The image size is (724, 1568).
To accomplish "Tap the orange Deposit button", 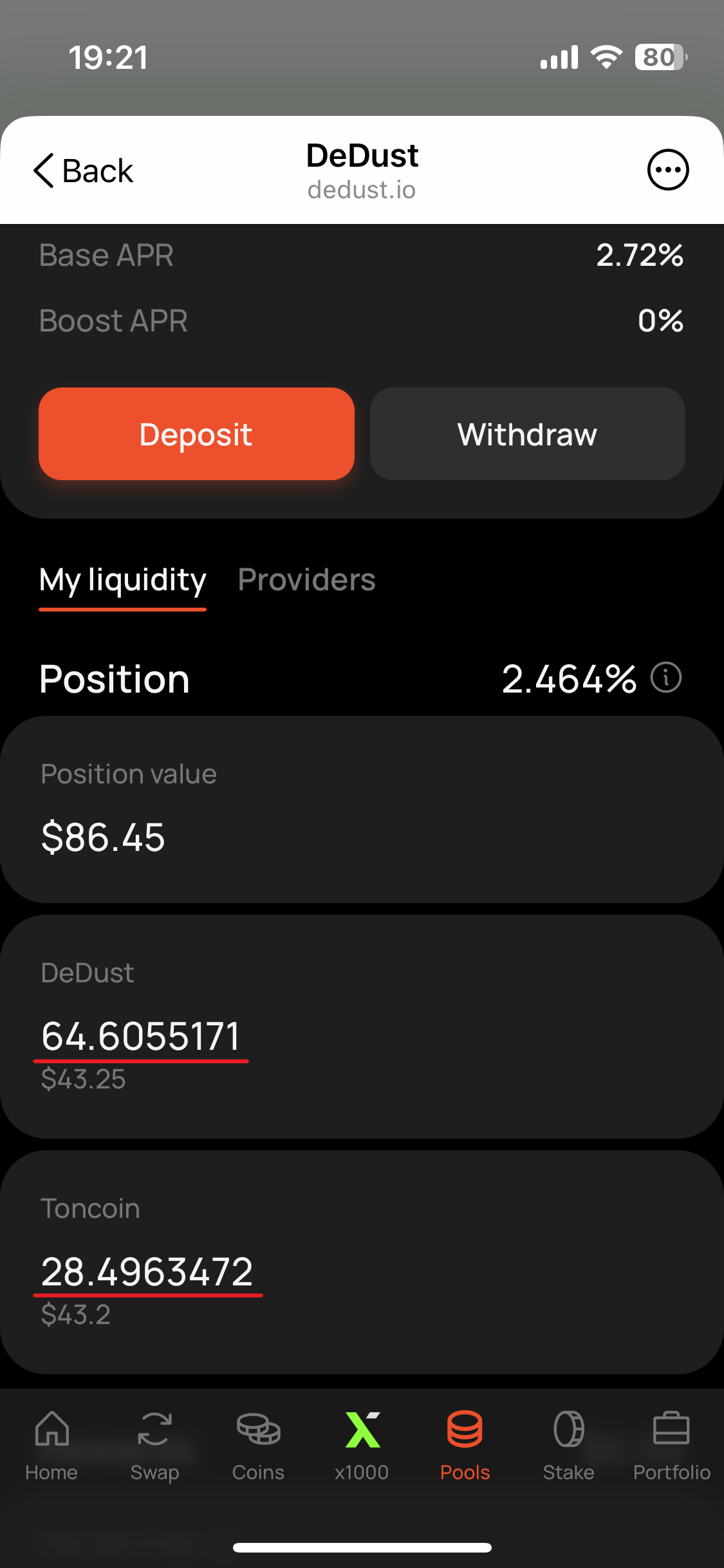I will click(196, 434).
